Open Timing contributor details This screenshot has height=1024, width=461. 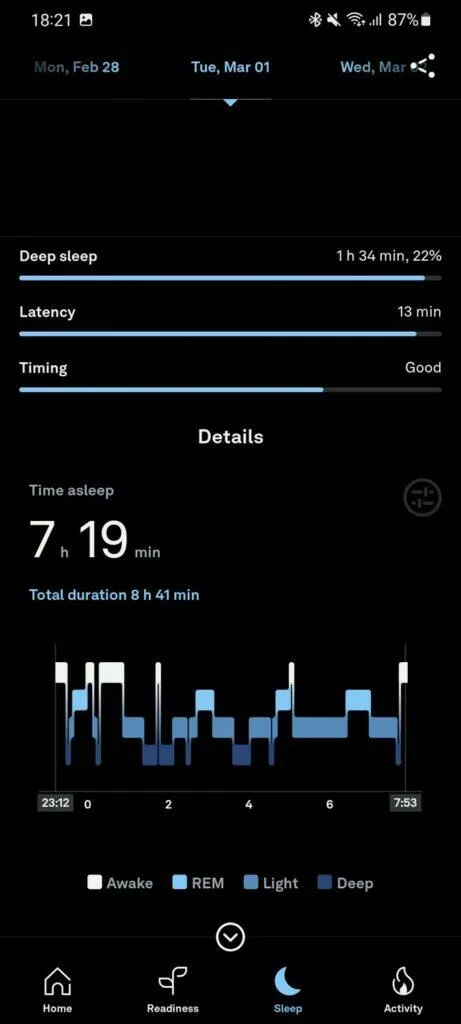click(x=230, y=377)
